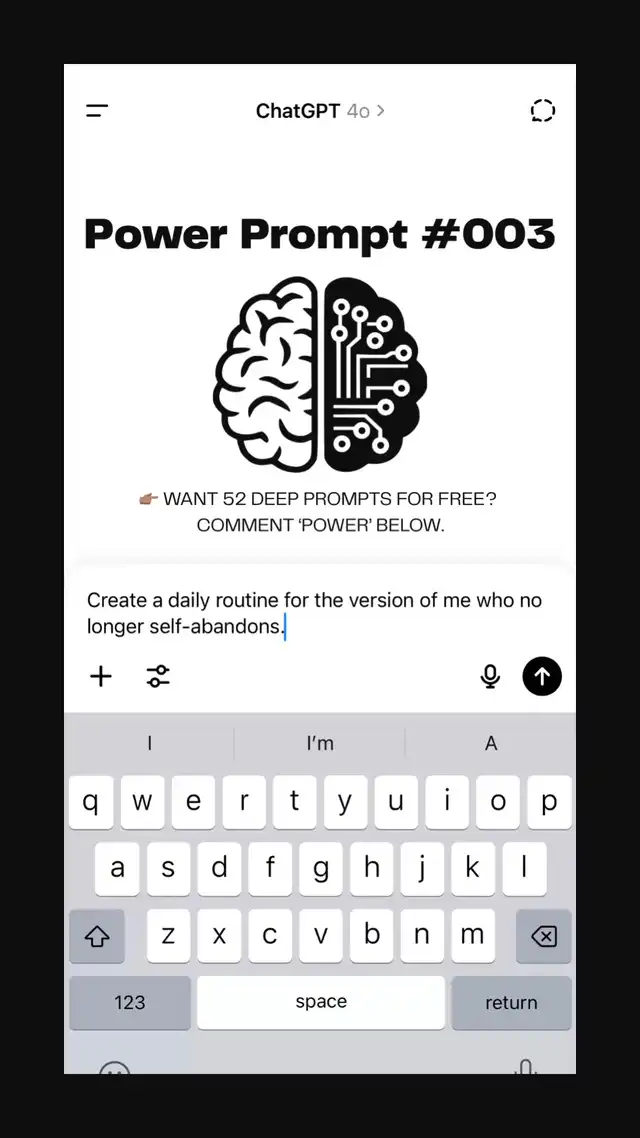Viewport: 640px width, 1138px height.
Task: Send the prompt with the arrow button
Action: pos(542,677)
